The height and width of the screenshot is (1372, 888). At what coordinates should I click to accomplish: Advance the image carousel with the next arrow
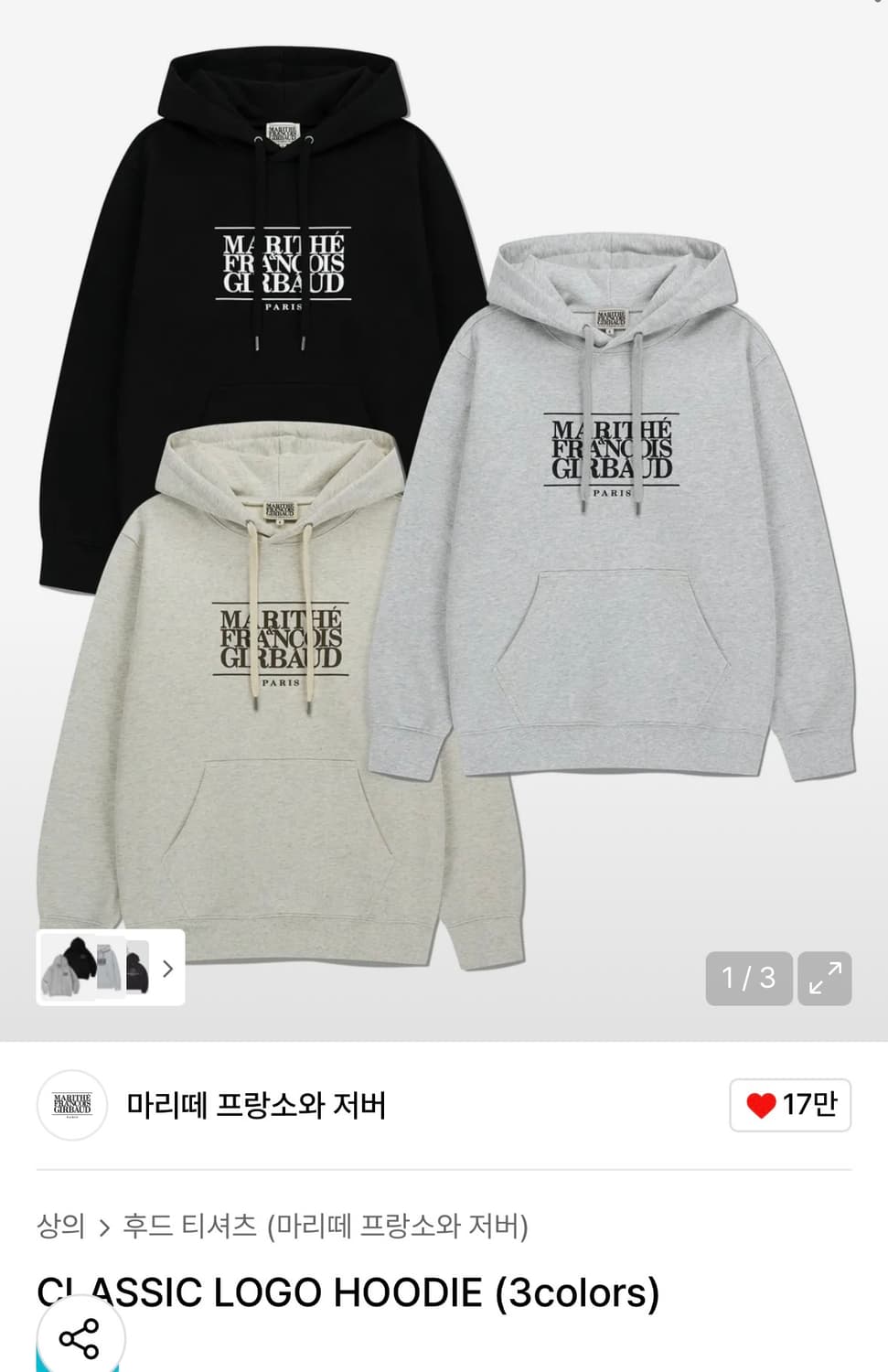[x=167, y=970]
